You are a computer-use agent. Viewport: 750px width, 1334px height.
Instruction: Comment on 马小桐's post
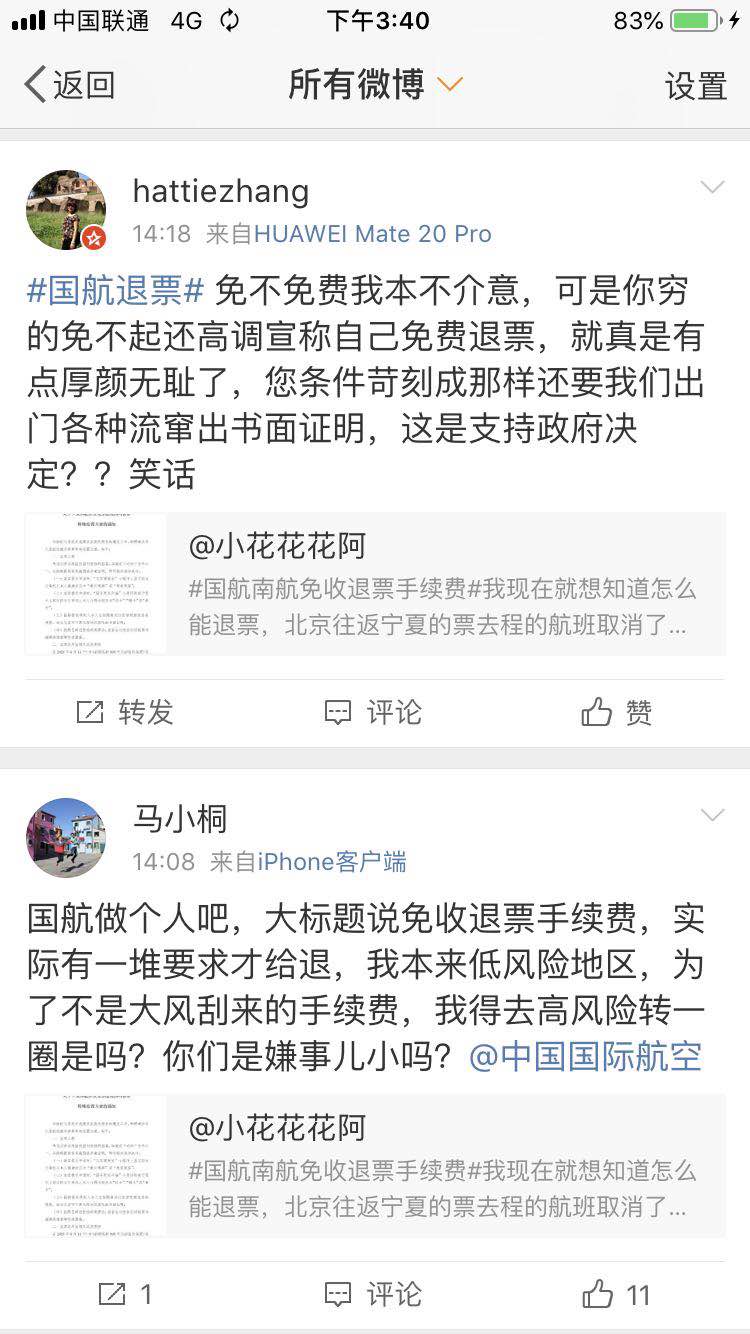click(x=374, y=1294)
